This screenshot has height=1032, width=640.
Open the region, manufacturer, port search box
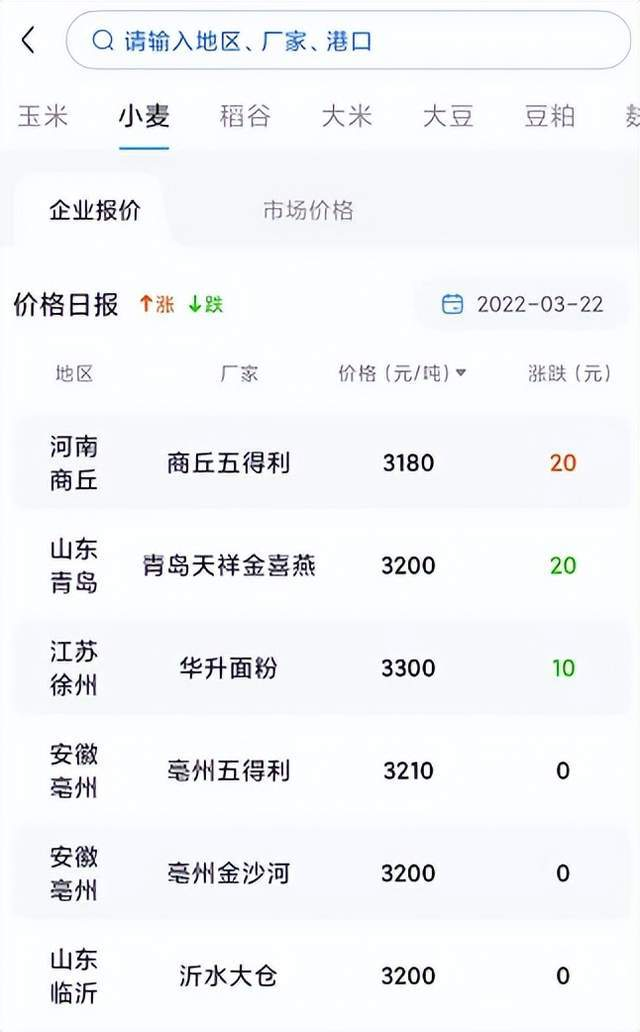tap(348, 40)
